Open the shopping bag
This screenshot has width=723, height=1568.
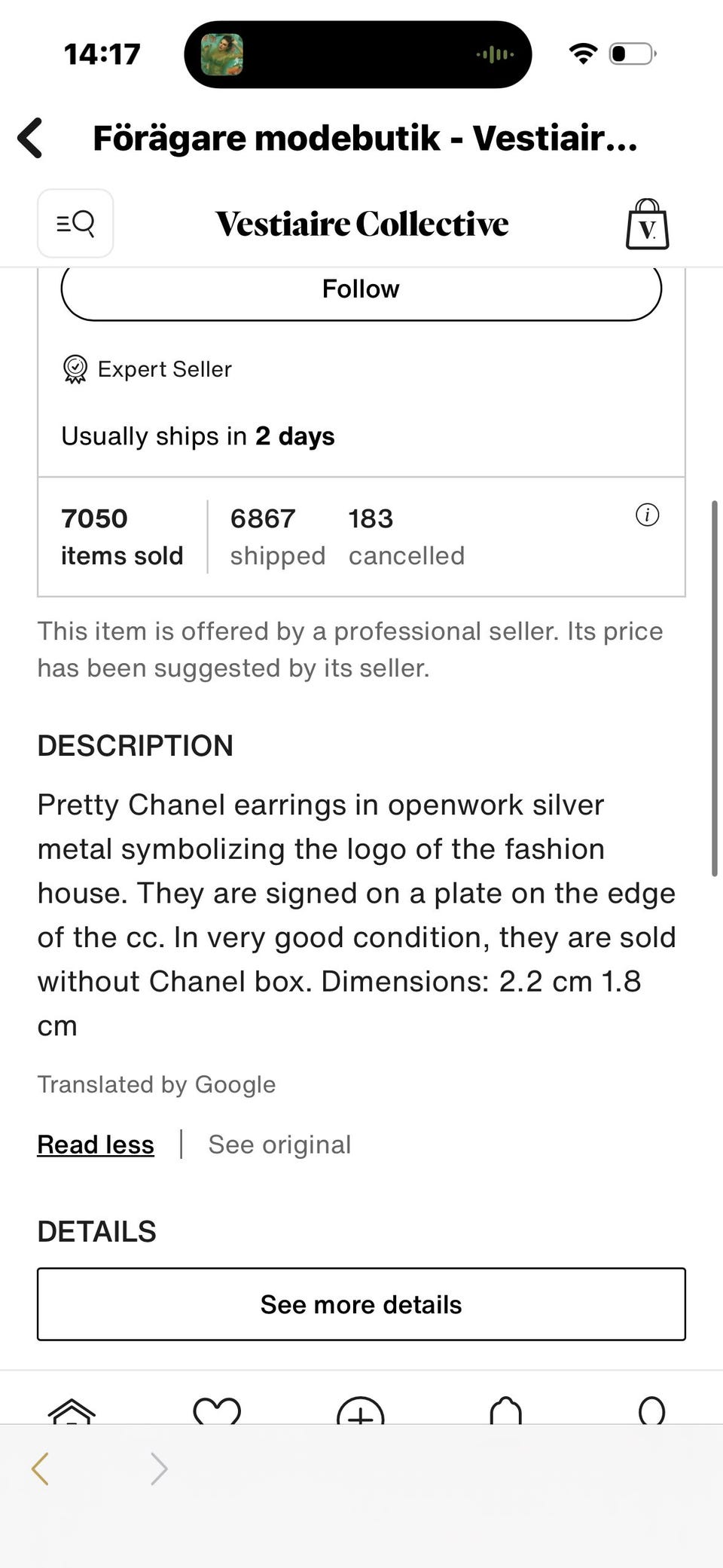tap(647, 225)
